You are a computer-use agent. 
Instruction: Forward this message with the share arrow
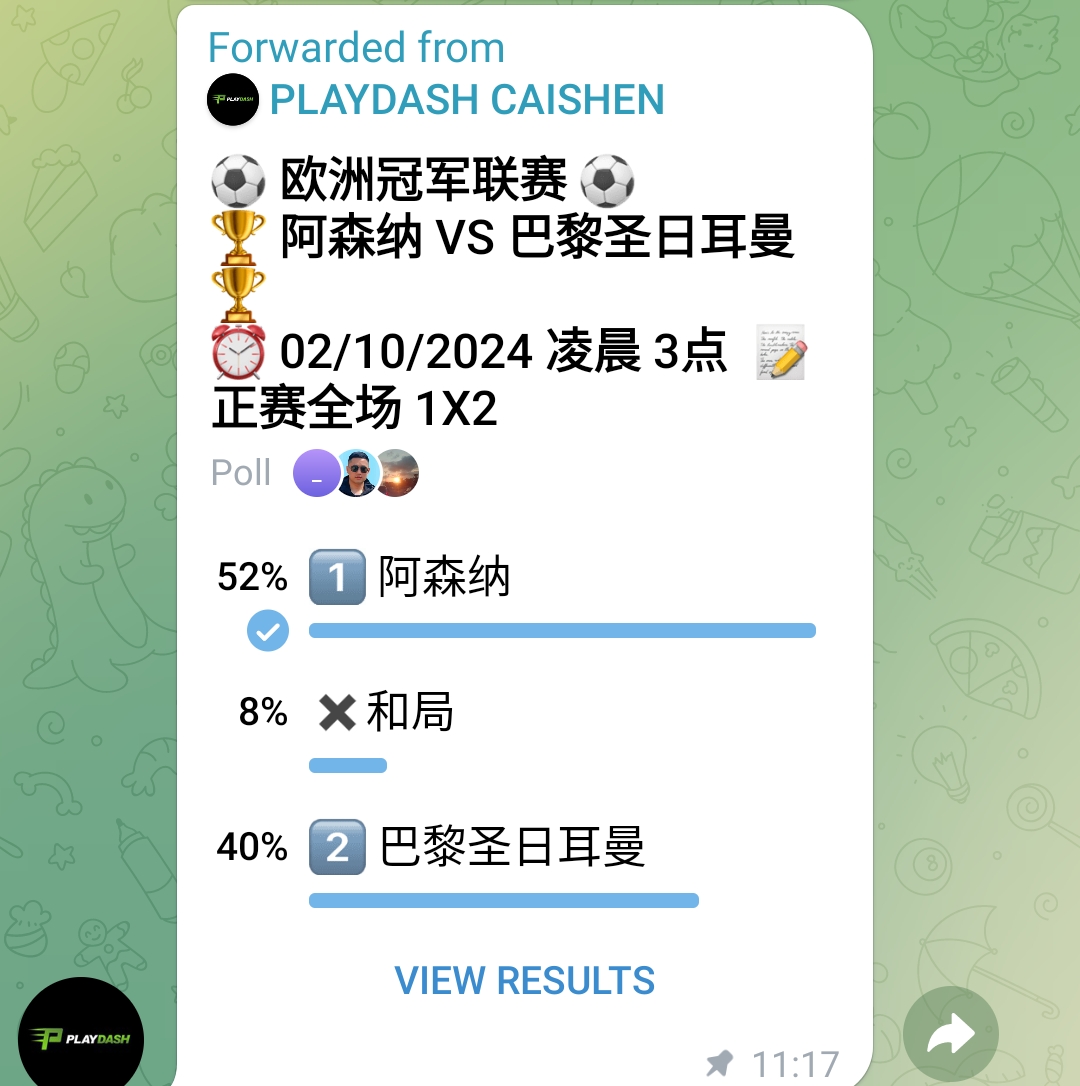pos(950,1034)
